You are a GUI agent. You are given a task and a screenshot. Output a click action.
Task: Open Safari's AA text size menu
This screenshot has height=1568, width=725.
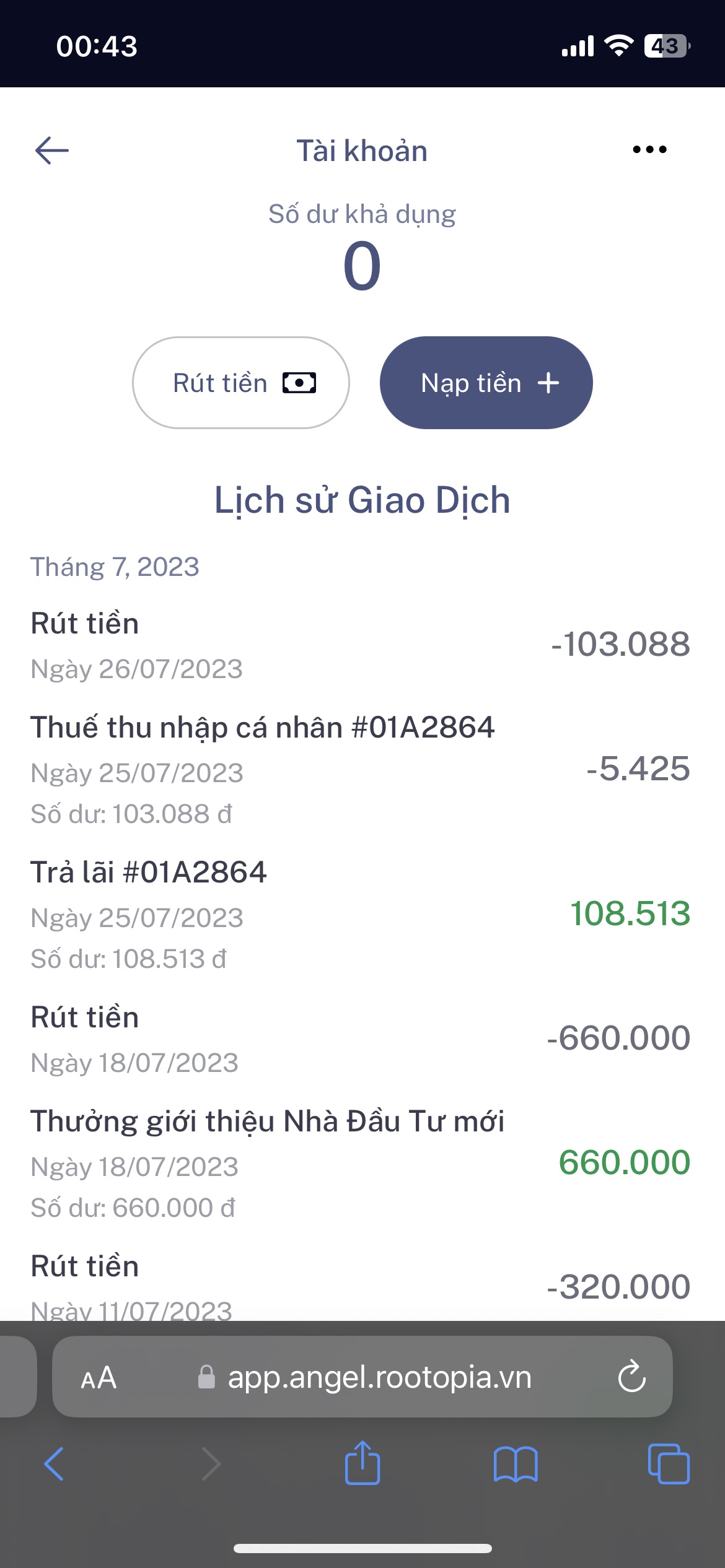pyautogui.click(x=99, y=1378)
